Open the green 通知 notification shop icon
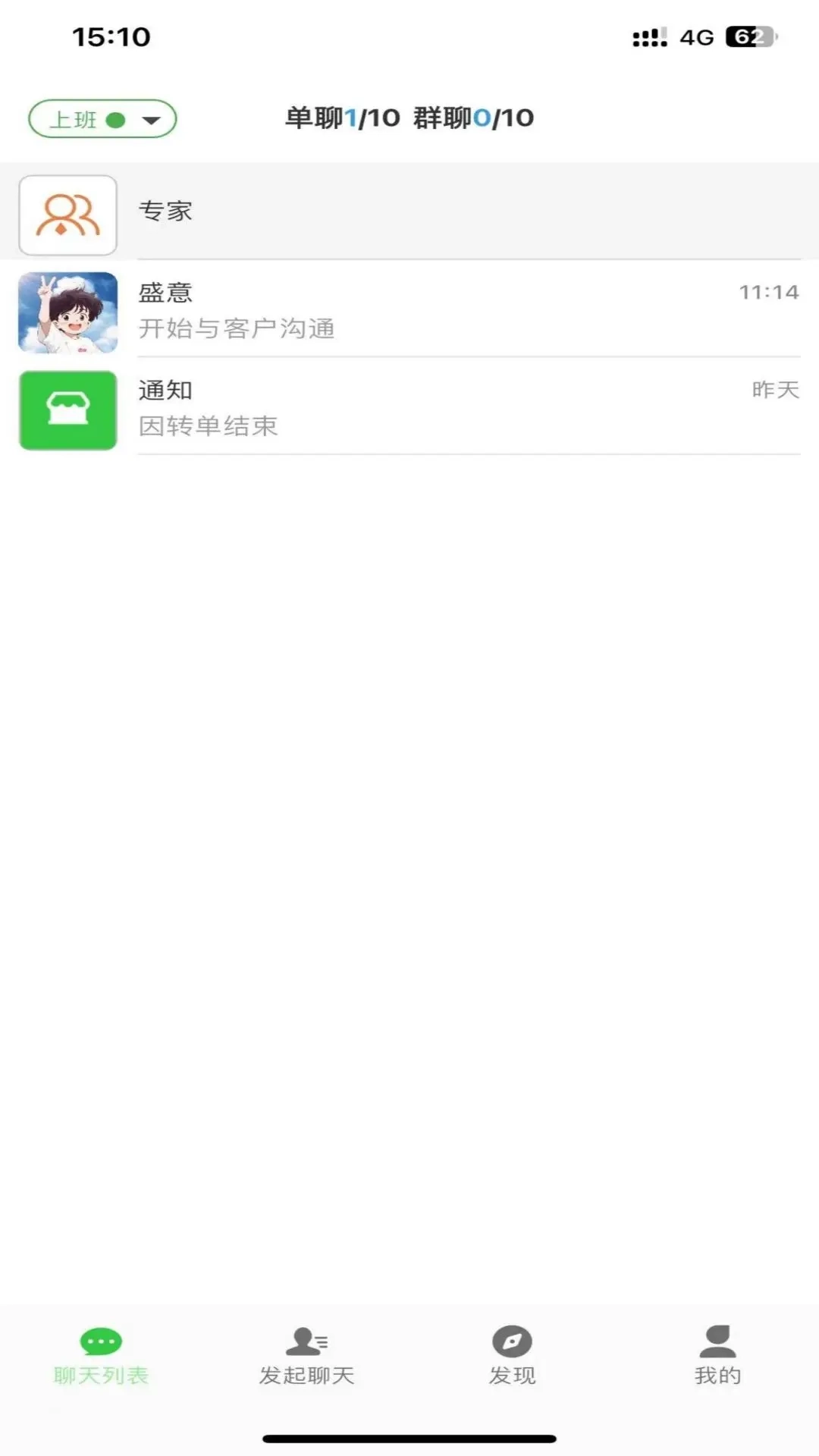The image size is (819, 1456). (x=67, y=409)
